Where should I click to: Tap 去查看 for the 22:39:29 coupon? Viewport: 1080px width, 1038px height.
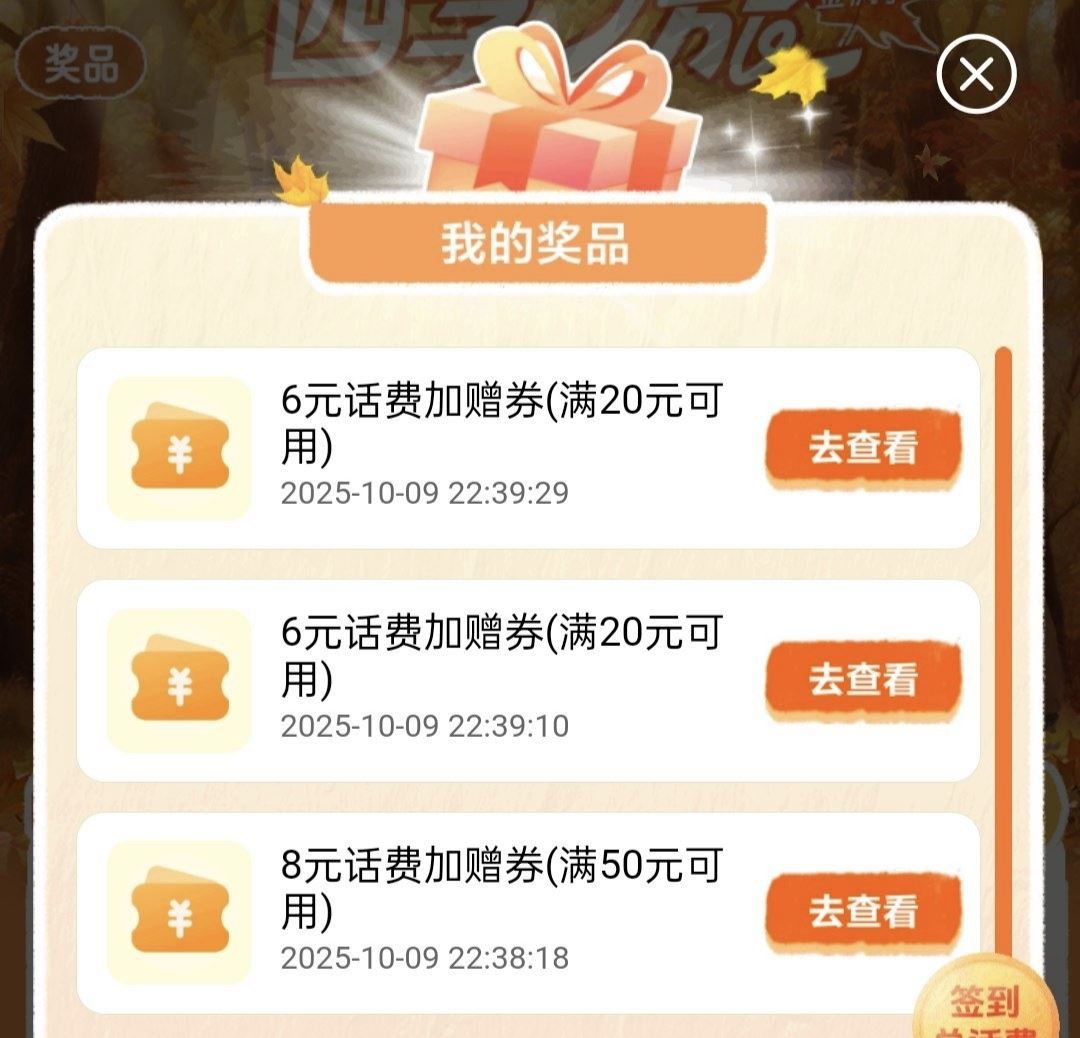click(x=863, y=448)
